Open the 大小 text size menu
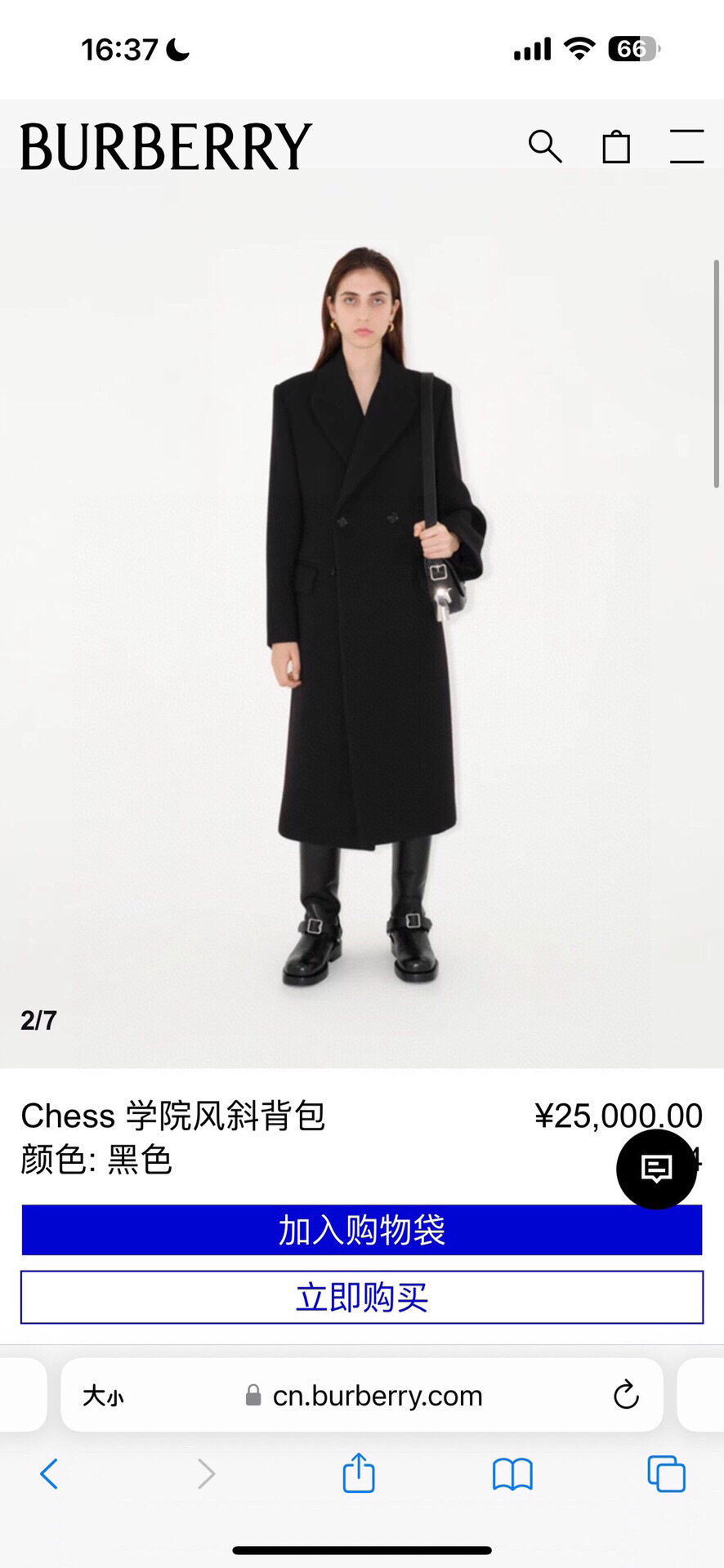The height and width of the screenshot is (1568, 724). tap(103, 1396)
